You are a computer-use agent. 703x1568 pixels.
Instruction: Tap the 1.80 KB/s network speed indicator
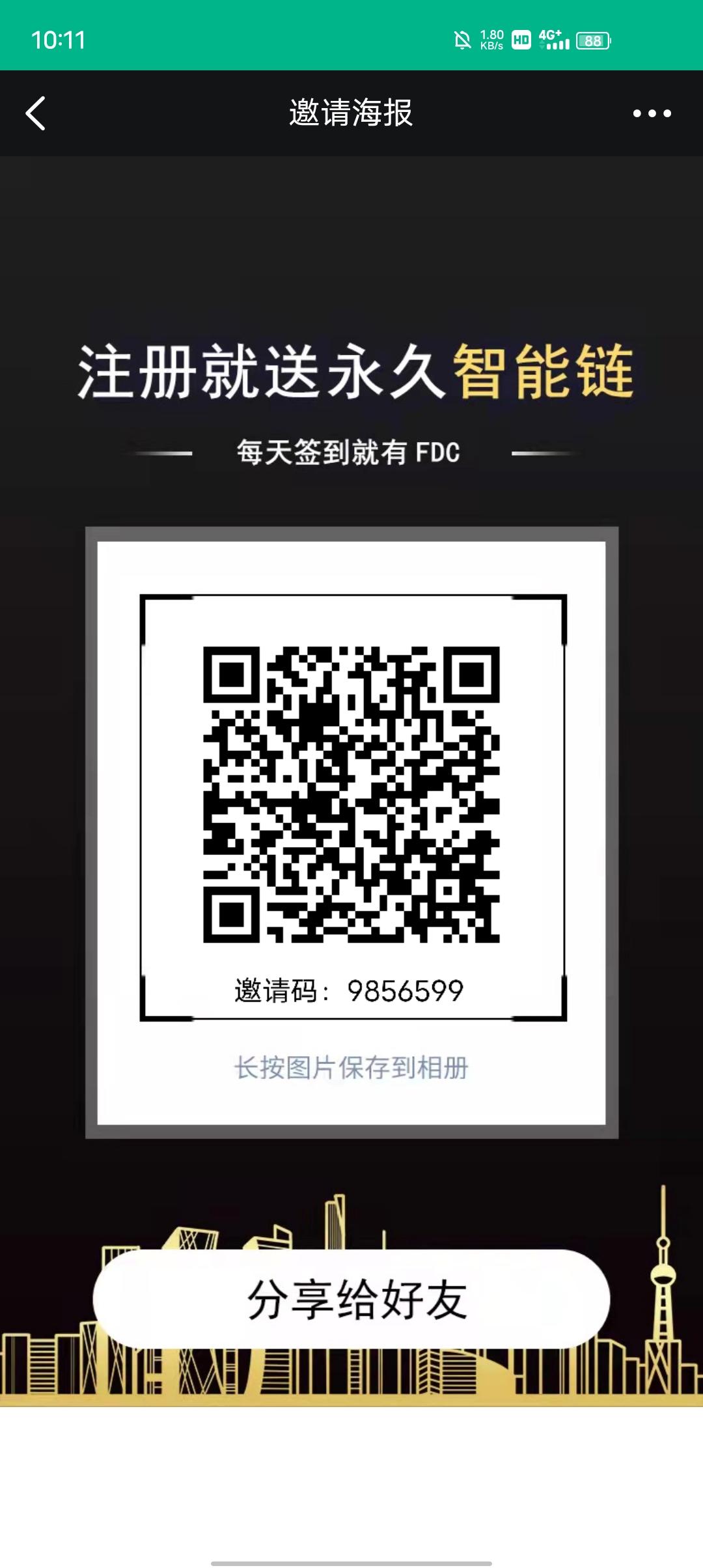coord(490,40)
